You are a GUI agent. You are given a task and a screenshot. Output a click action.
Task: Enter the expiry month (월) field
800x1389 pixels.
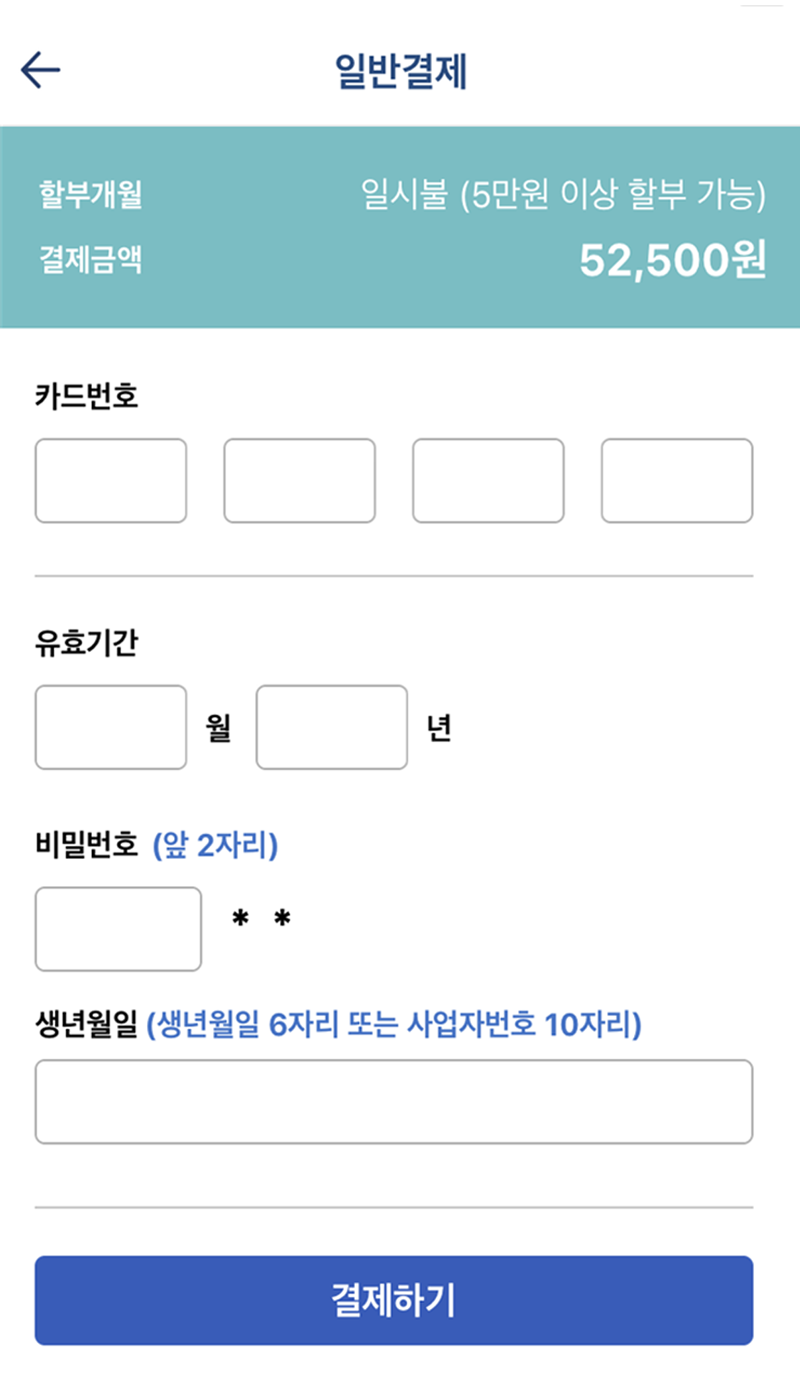[111, 727]
